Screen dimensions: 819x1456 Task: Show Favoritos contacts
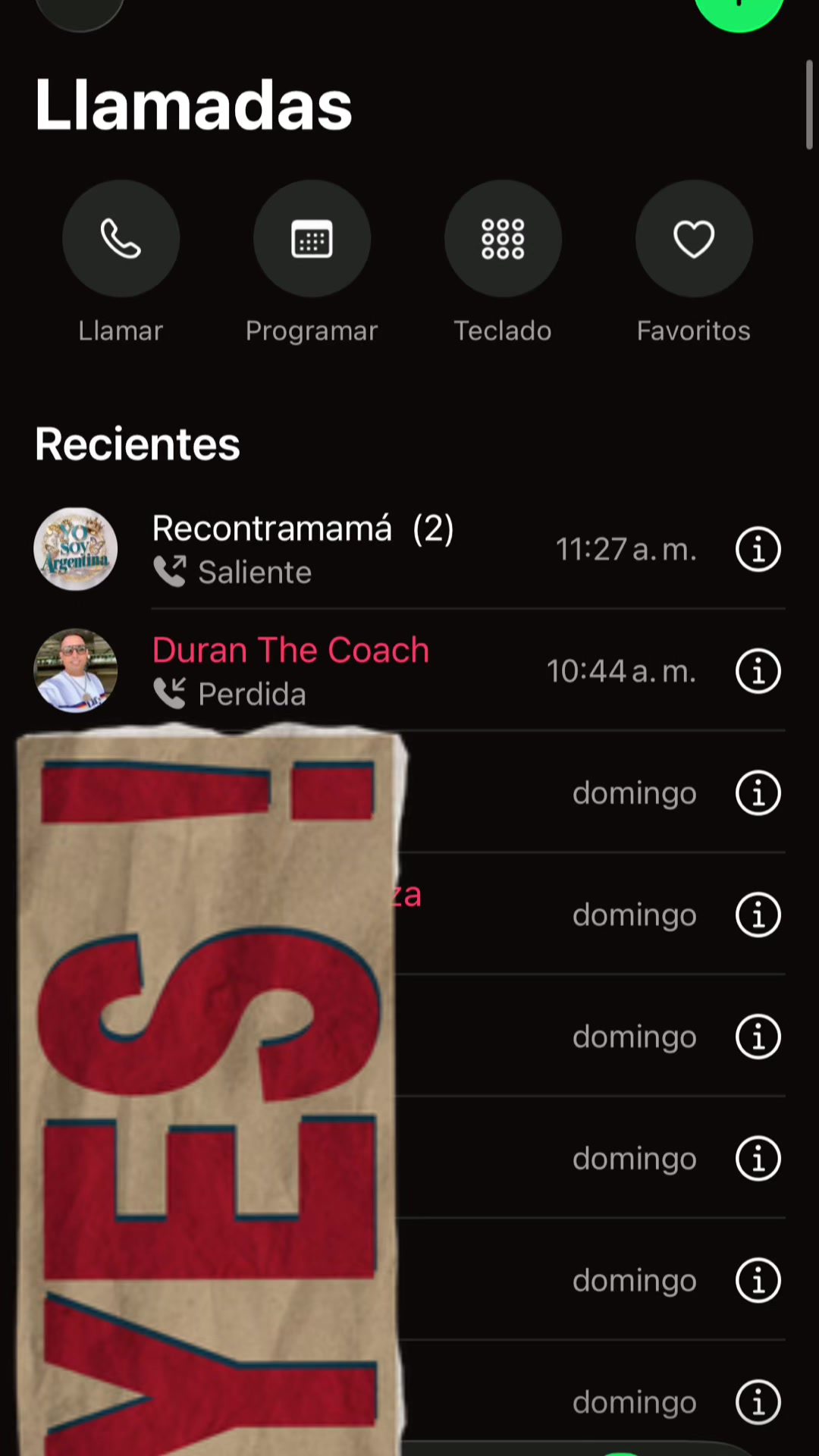click(x=694, y=239)
